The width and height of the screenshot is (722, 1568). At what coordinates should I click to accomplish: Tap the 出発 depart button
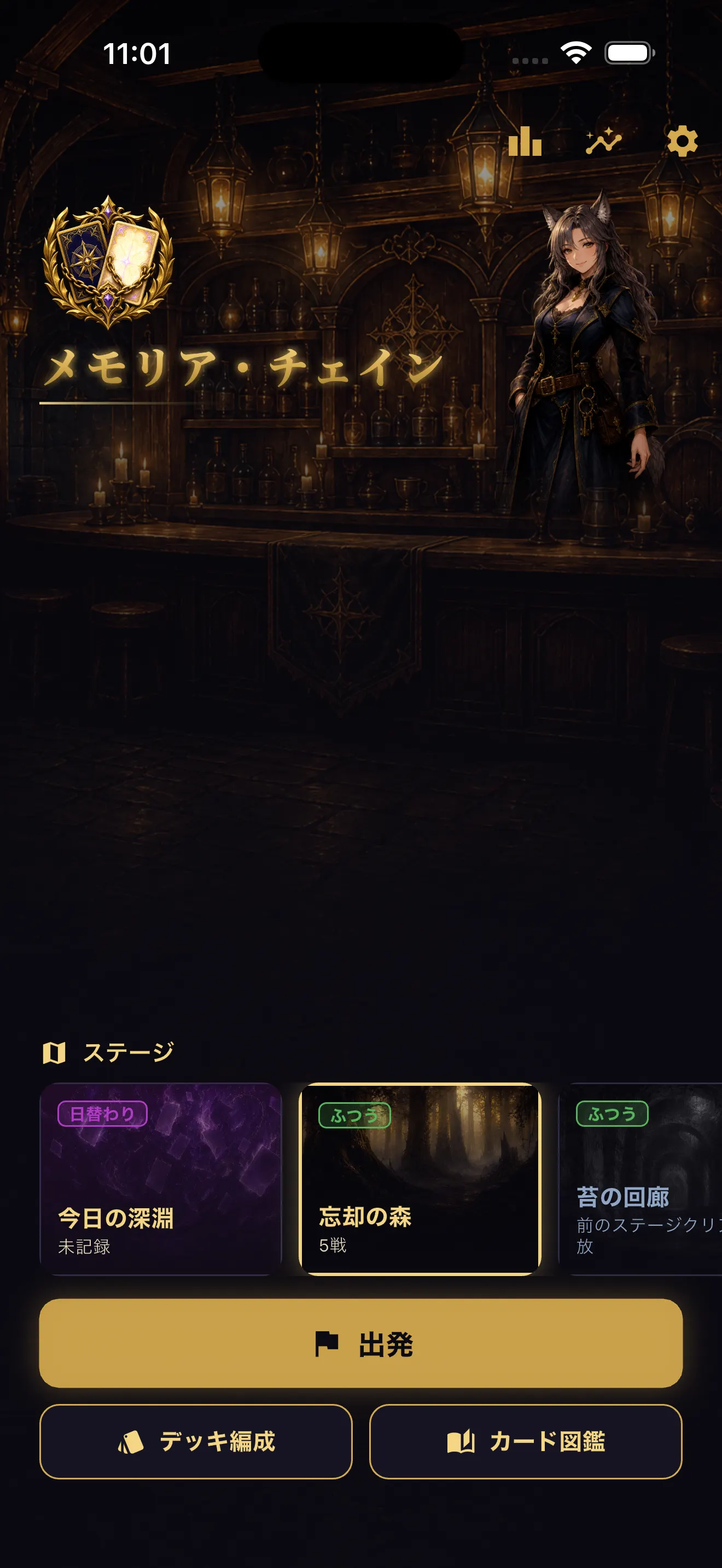click(361, 1343)
